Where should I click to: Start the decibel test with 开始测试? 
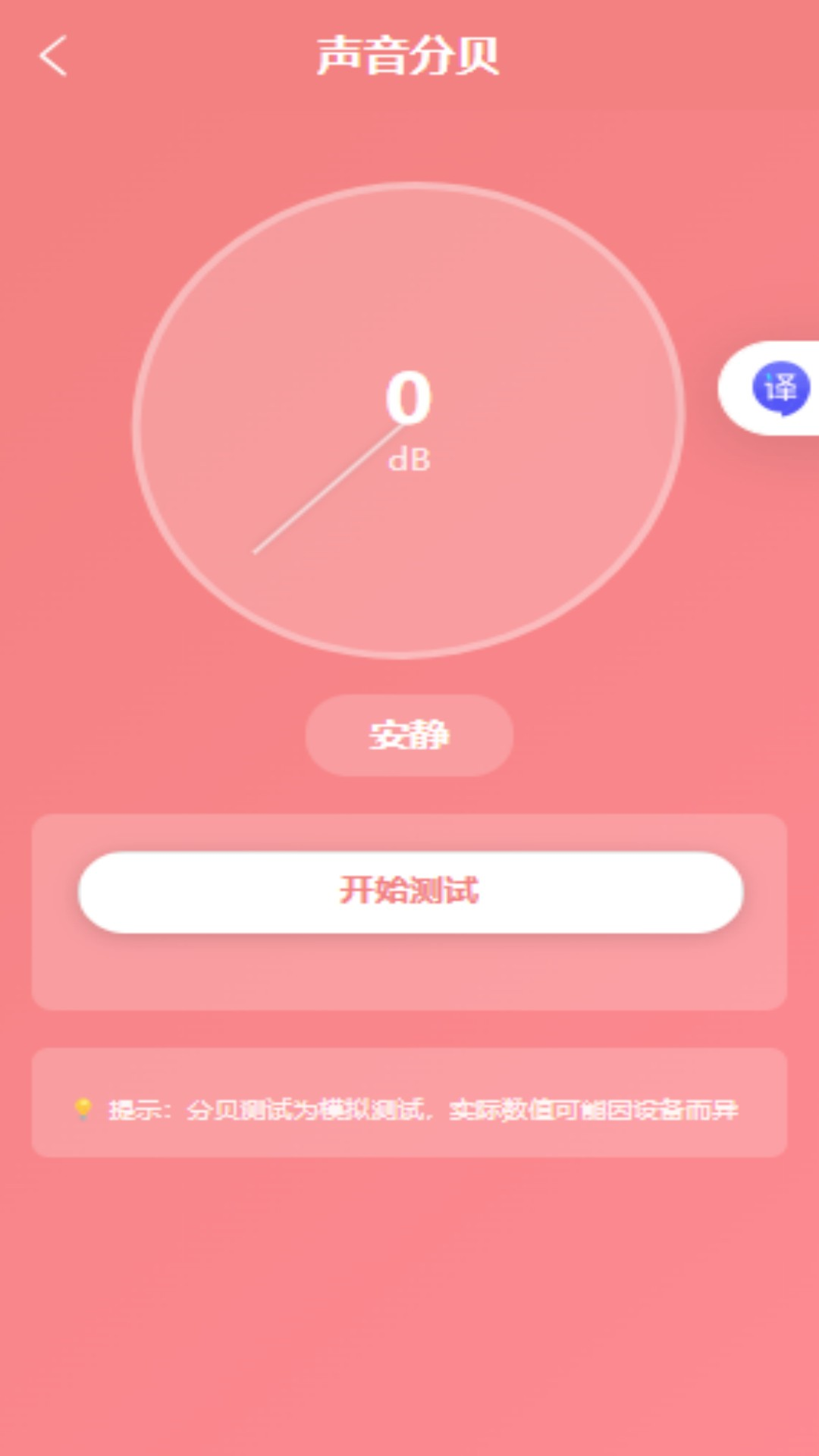(x=410, y=892)
